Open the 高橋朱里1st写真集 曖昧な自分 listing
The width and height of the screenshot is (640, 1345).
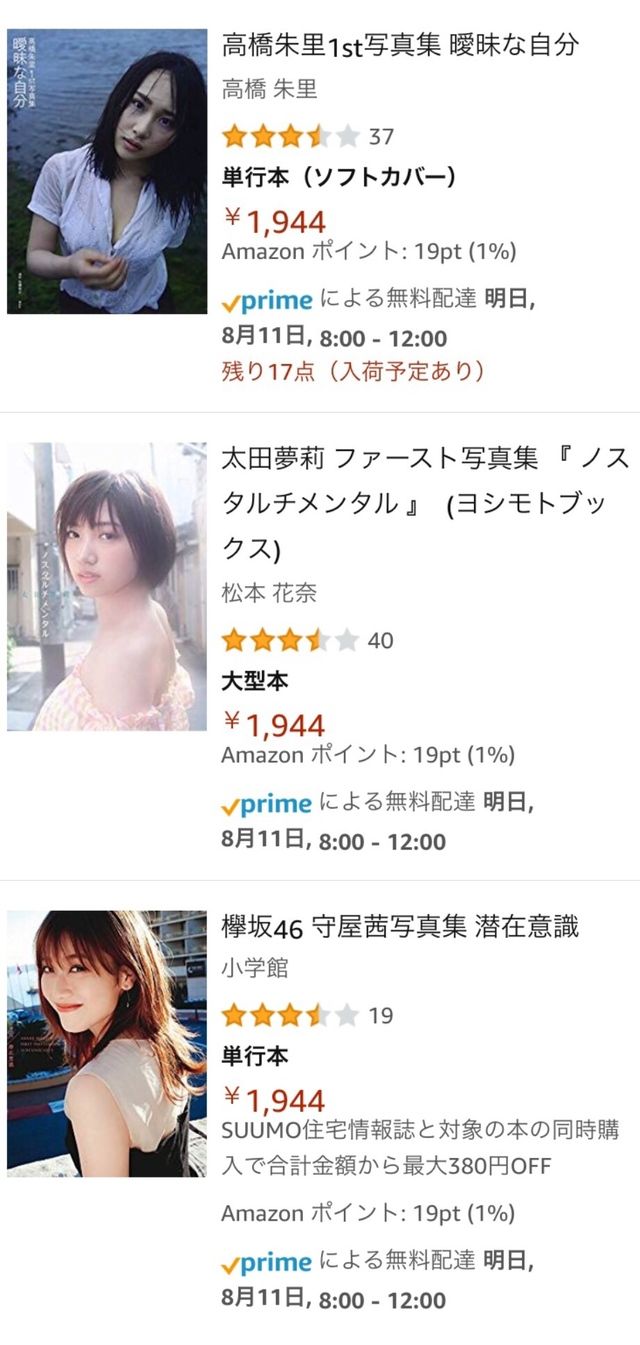click(400, 45)
